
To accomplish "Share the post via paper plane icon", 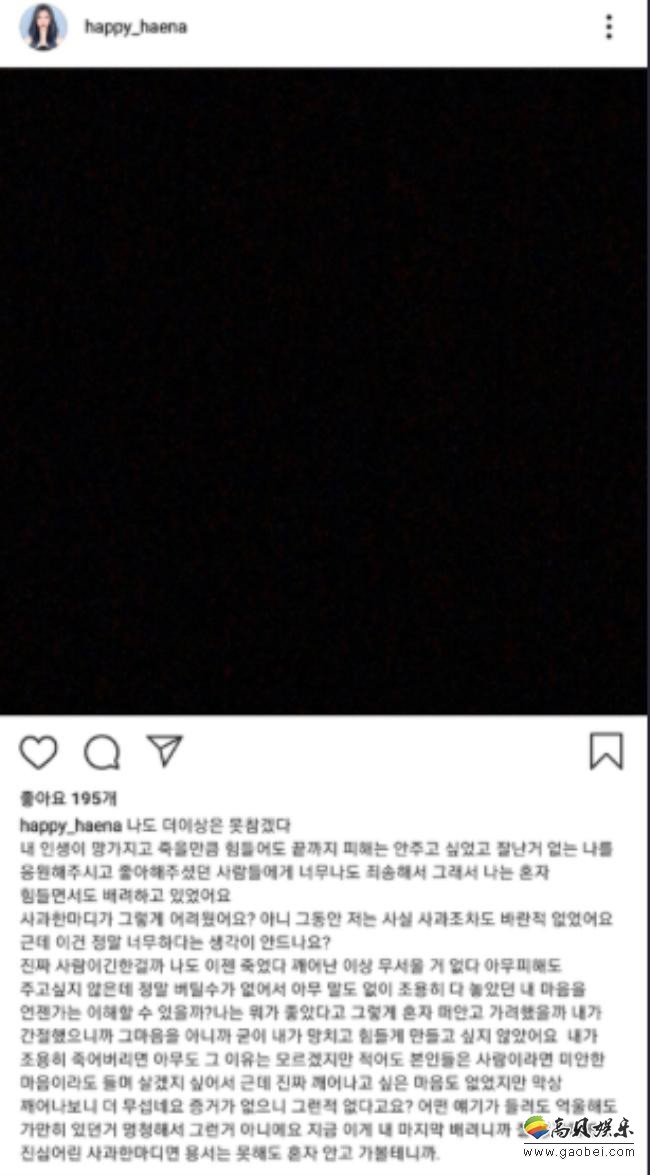I will (x=165, y=751).
